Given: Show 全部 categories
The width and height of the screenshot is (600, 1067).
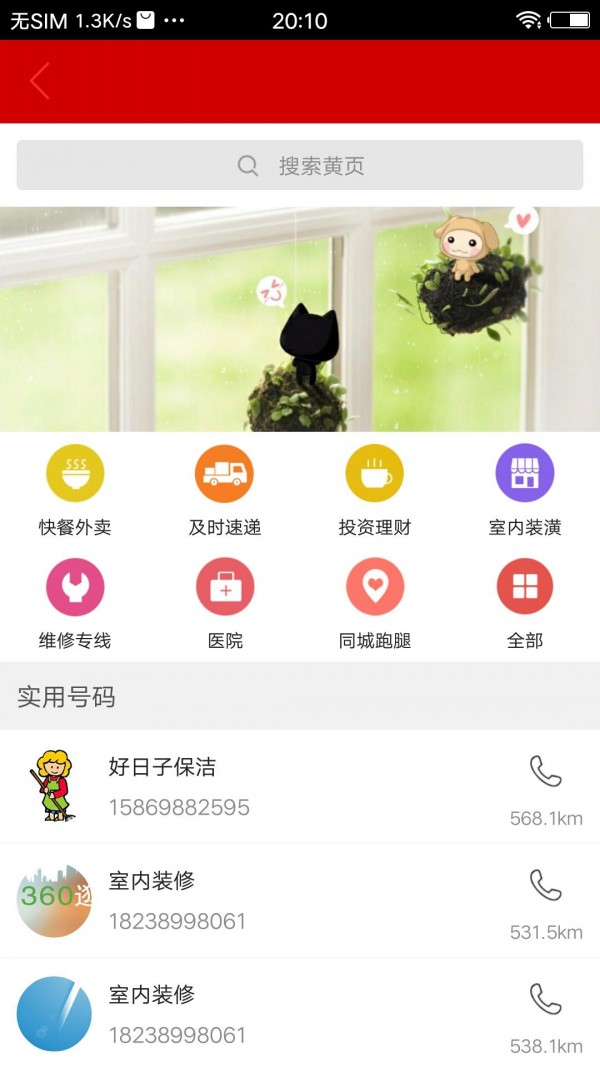Looking at the screenshot, I should pyautogui.click(x=525, y=603).
